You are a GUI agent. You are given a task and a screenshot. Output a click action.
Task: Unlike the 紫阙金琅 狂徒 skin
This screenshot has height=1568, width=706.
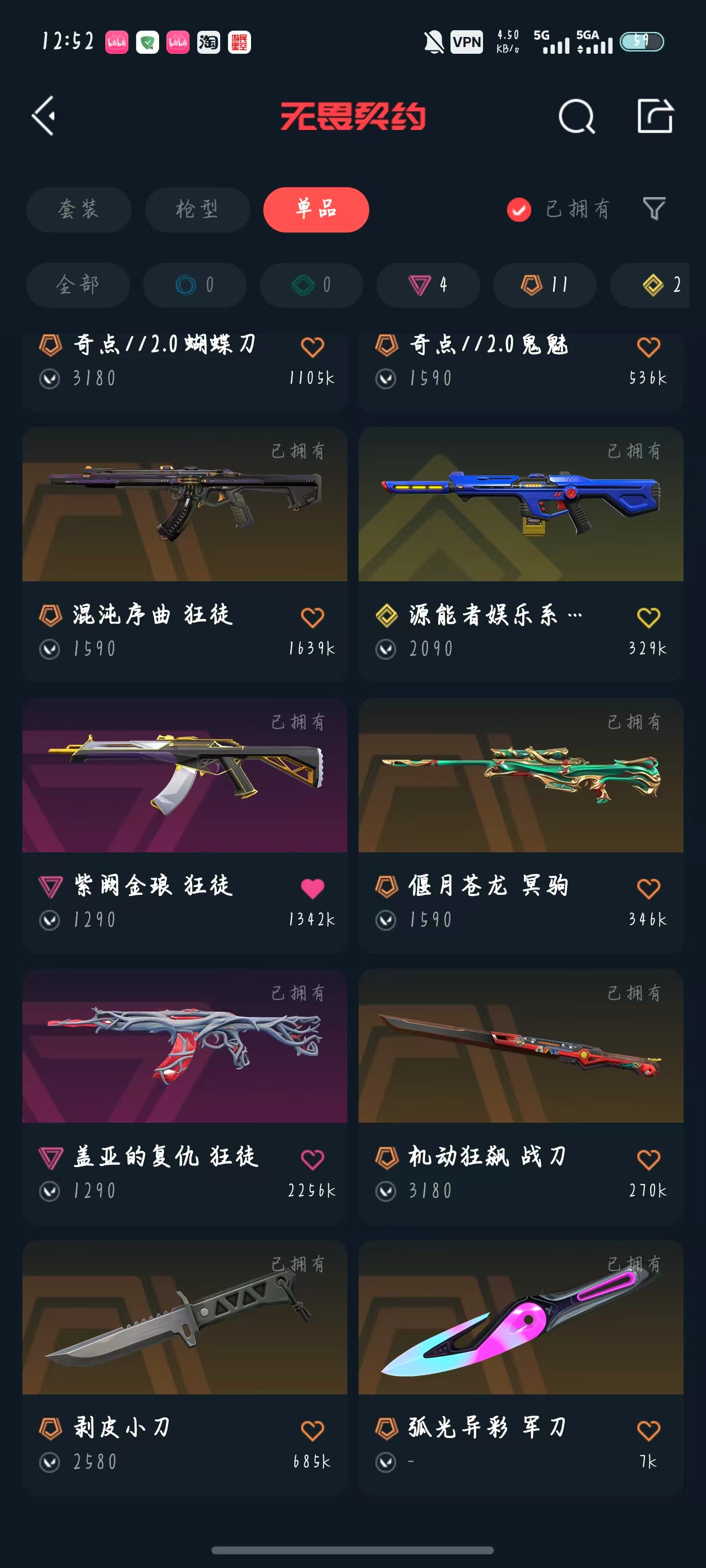313,889
